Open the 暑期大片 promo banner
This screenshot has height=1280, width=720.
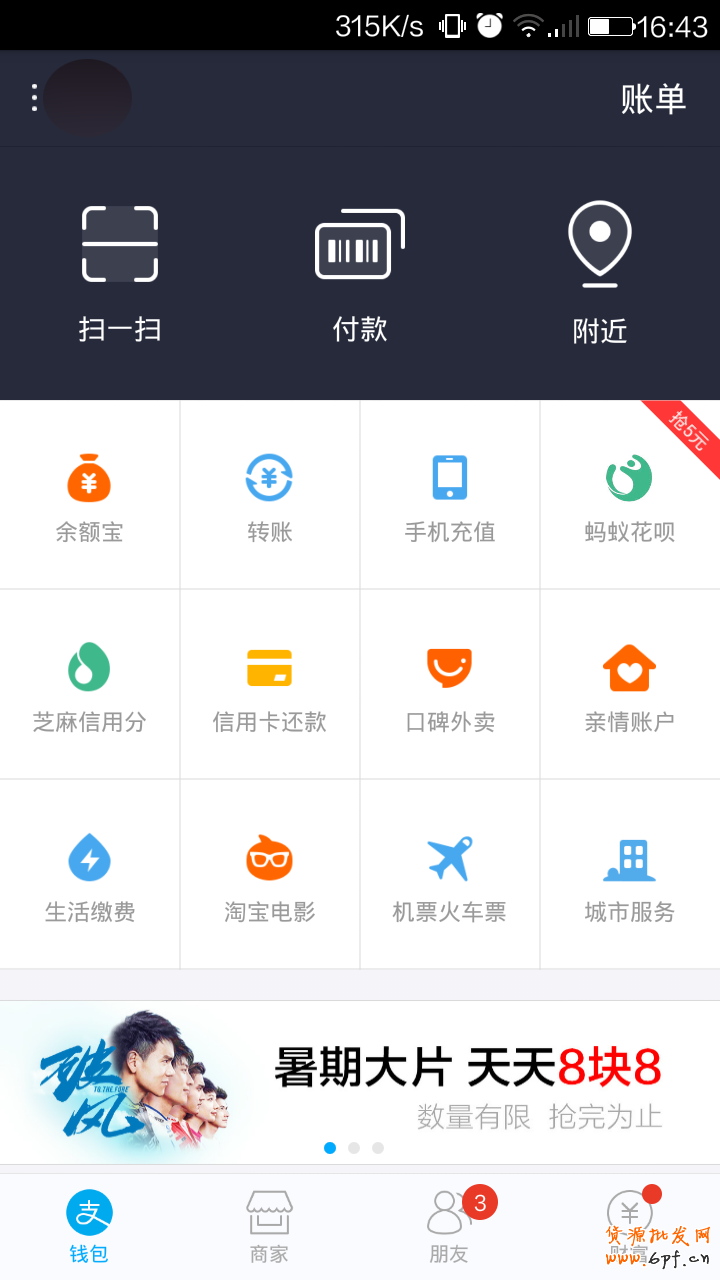click(x=360, y=1082)
